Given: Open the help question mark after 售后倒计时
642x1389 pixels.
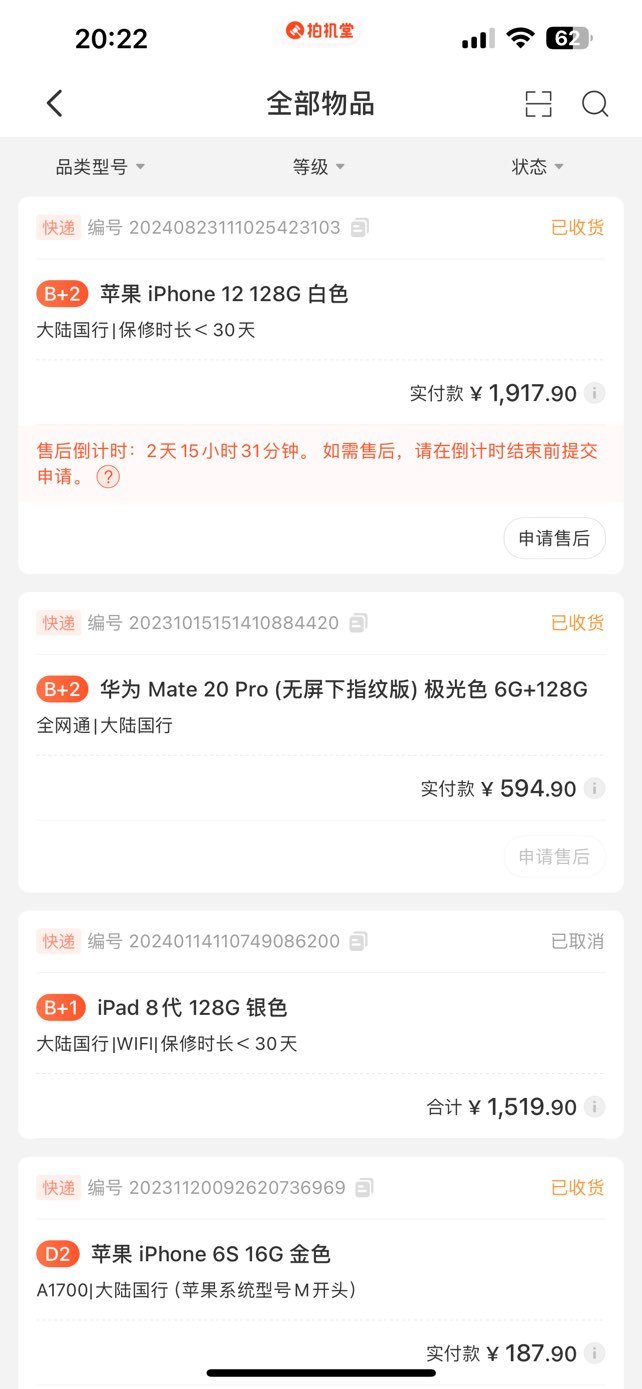Looking at the screenshot, I should point(108,477).
